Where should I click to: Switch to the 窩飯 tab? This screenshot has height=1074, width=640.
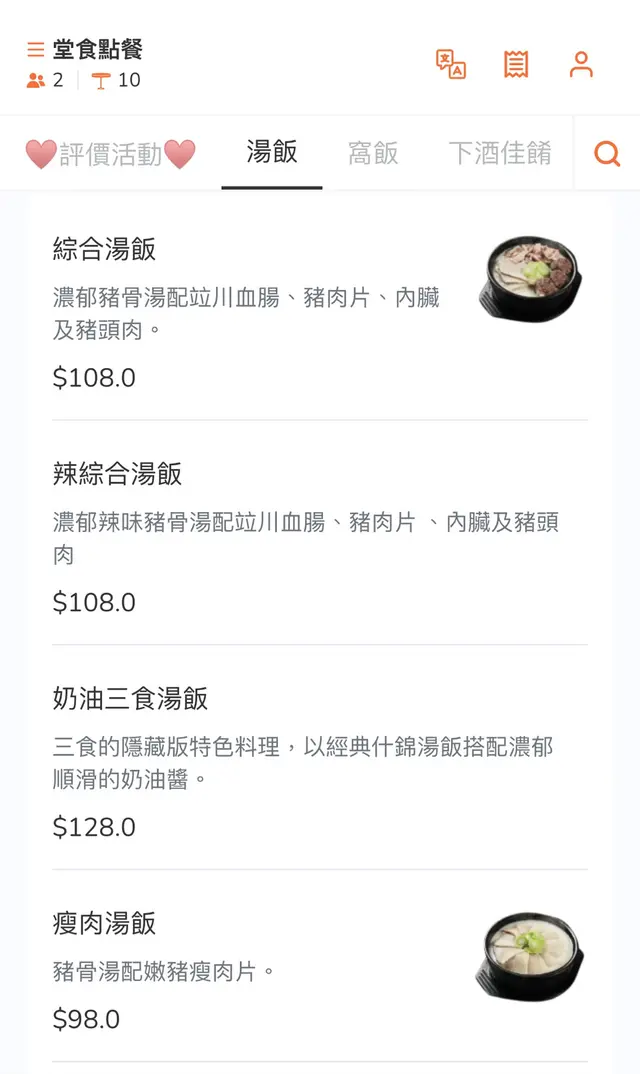pyautogui.click(x=373, y=153)
